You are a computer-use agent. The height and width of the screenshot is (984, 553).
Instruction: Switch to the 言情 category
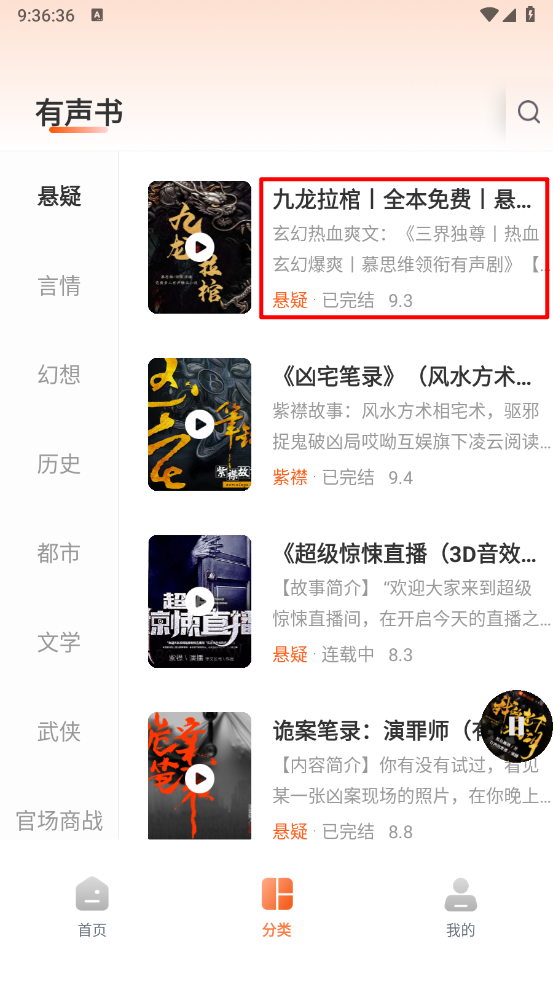coord(59,286)
